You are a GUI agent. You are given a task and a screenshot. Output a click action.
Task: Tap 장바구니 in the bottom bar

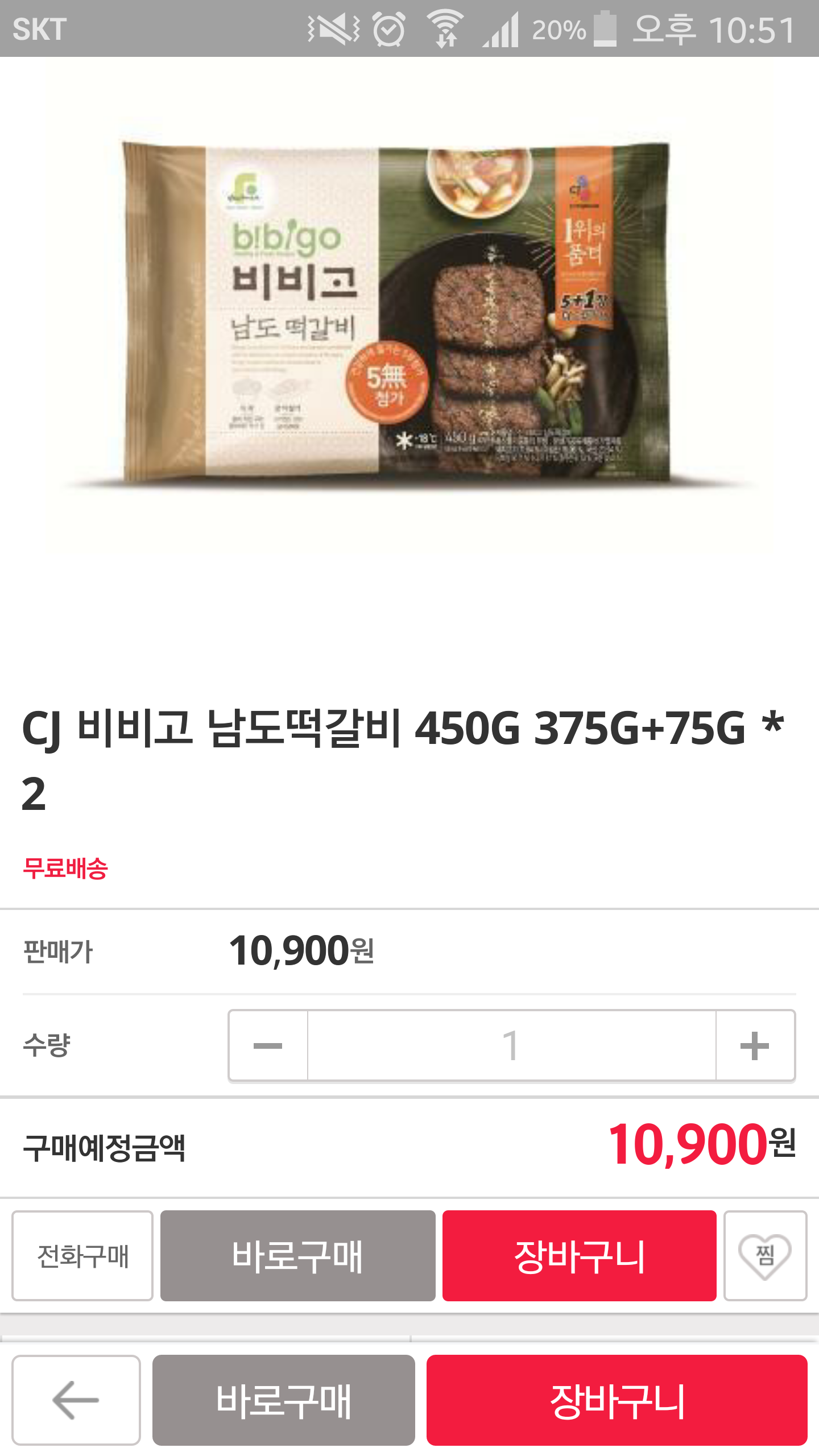tap(617, 1400)
